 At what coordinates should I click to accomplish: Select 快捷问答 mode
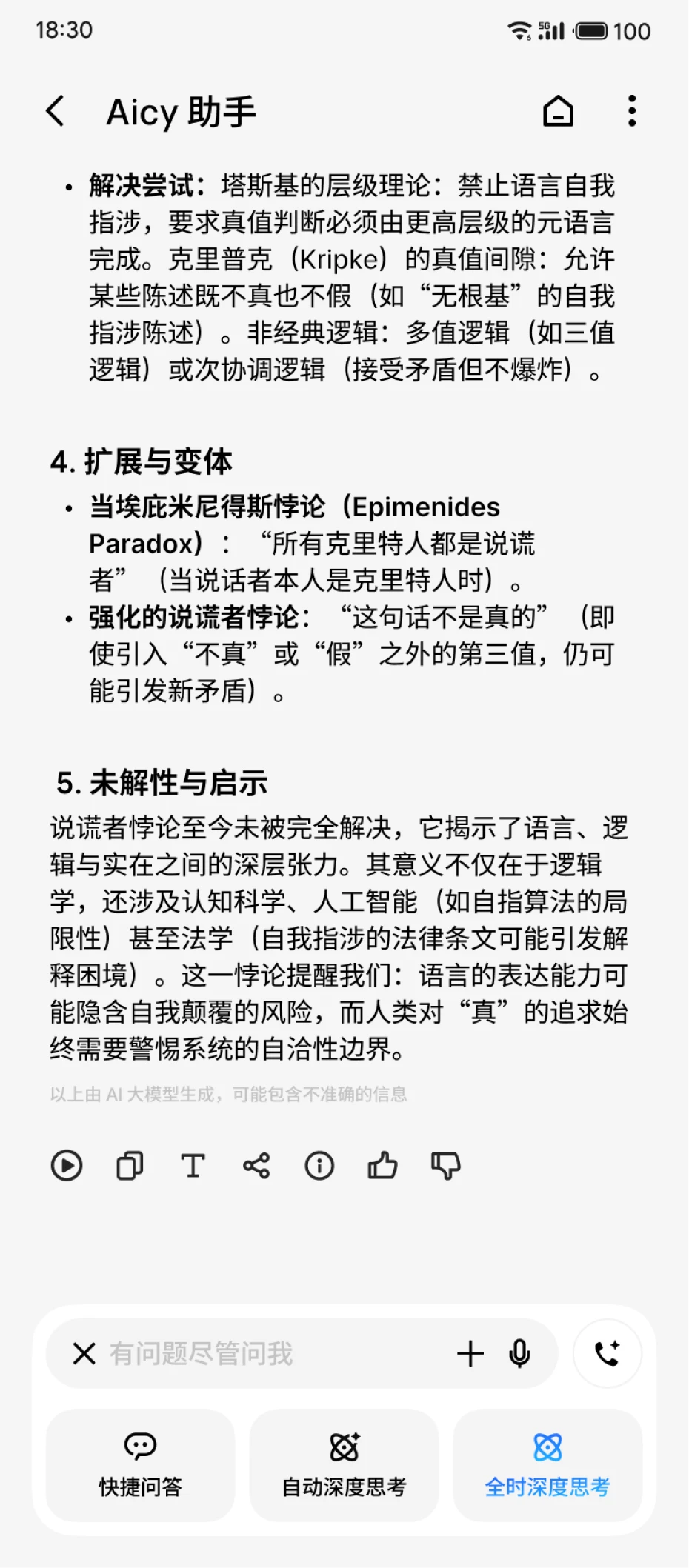click(141, 1465)
